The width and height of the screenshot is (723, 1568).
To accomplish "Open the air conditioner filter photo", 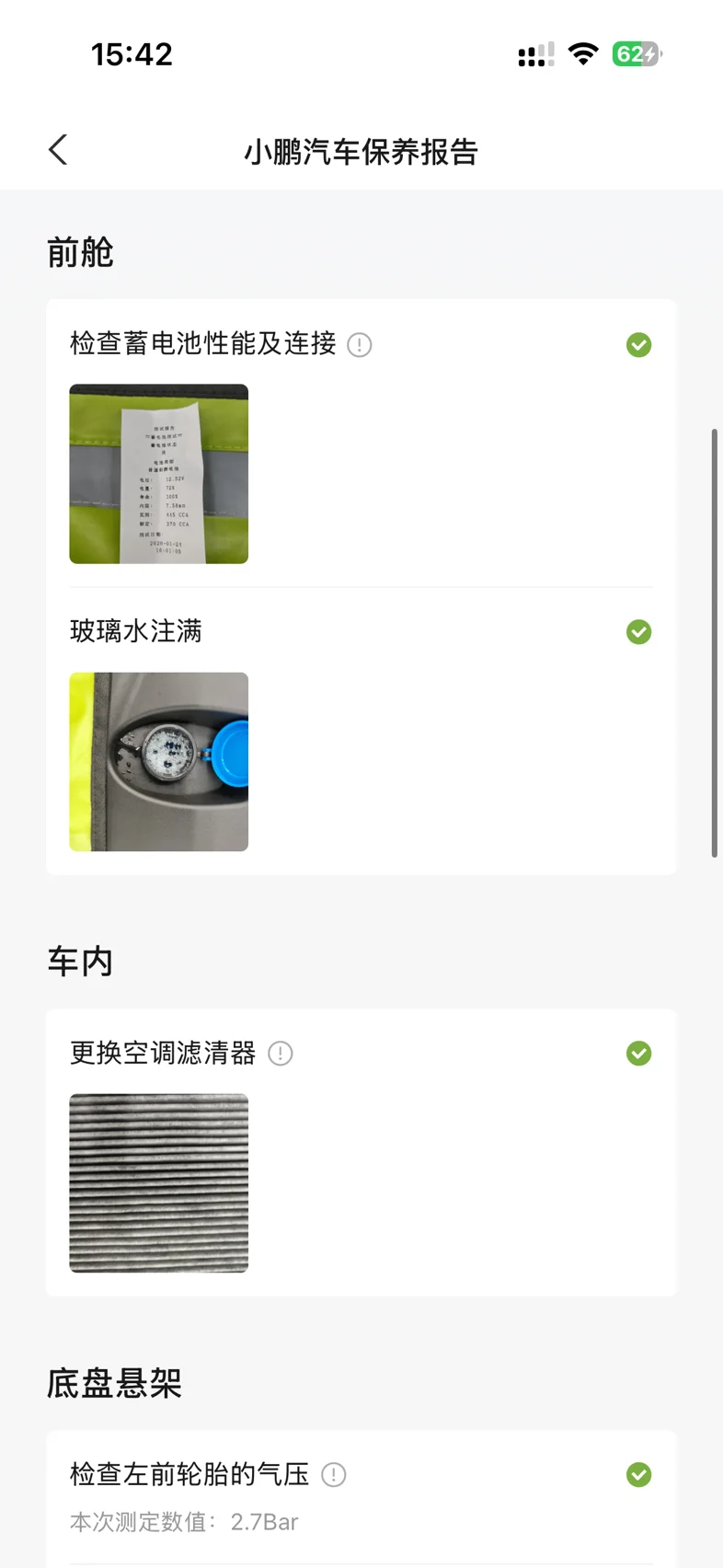I will (x=159, y=1183).
